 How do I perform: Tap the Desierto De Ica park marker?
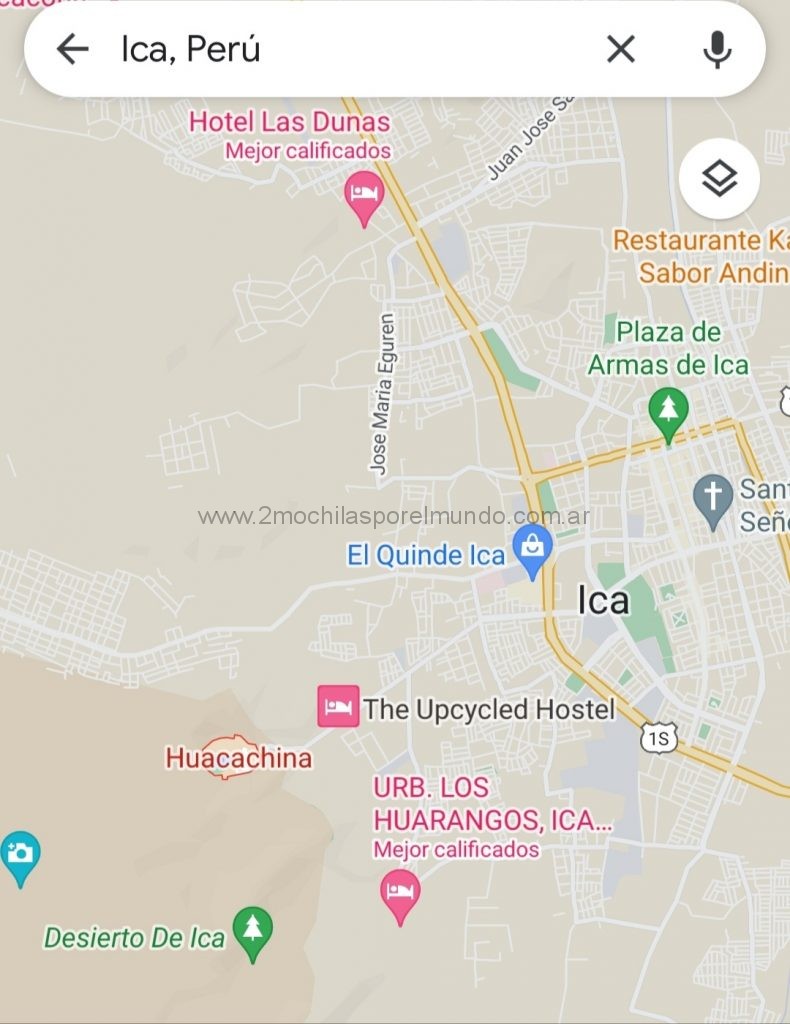[252, 930]
